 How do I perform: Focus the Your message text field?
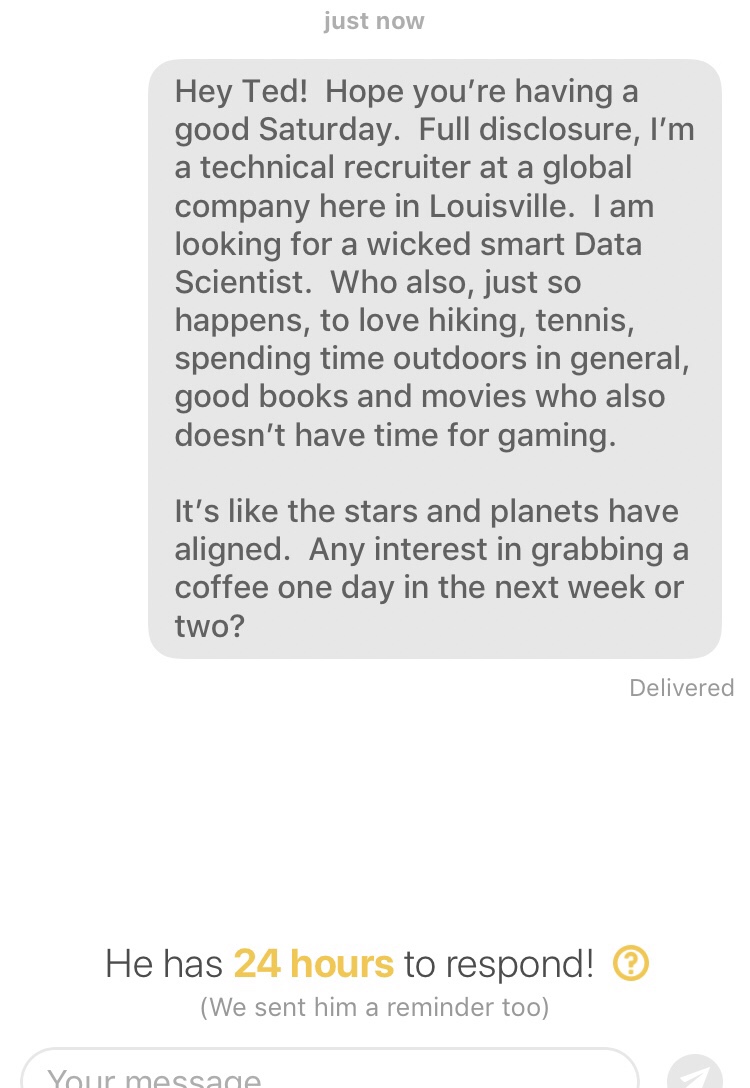click(x=330, y=1073)
